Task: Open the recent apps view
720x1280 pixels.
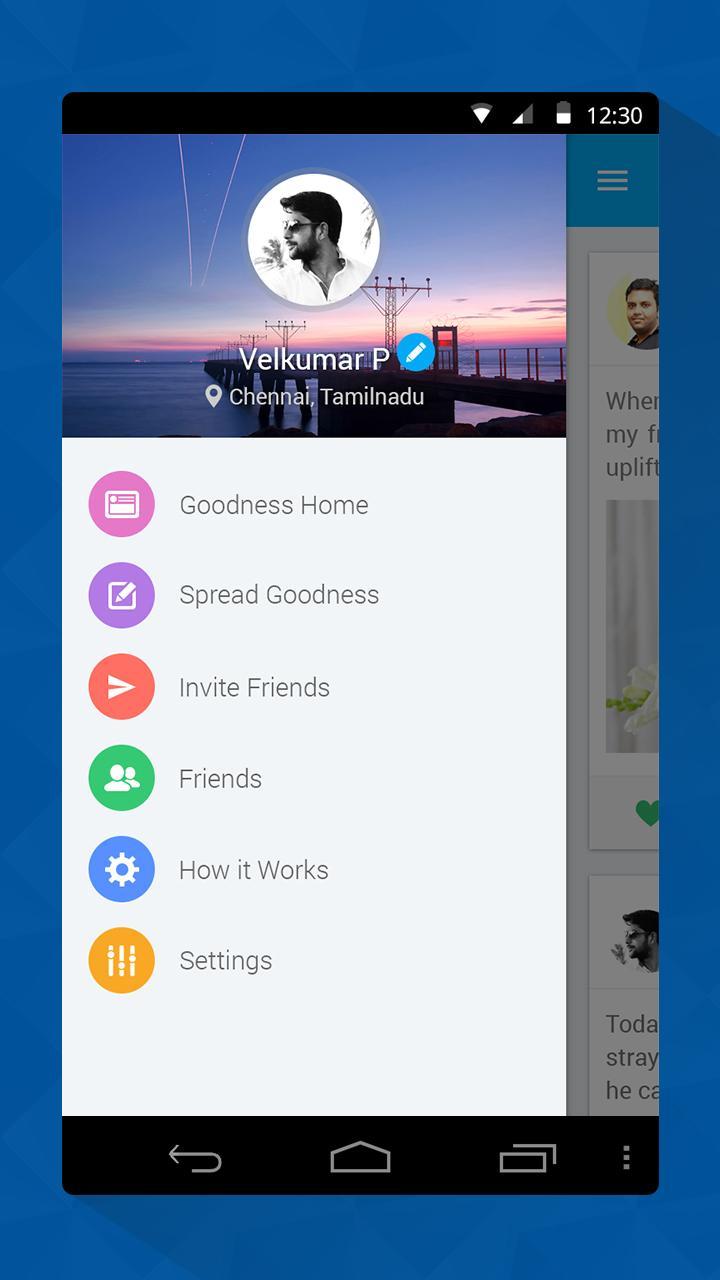Action: tap(527, 1158)
